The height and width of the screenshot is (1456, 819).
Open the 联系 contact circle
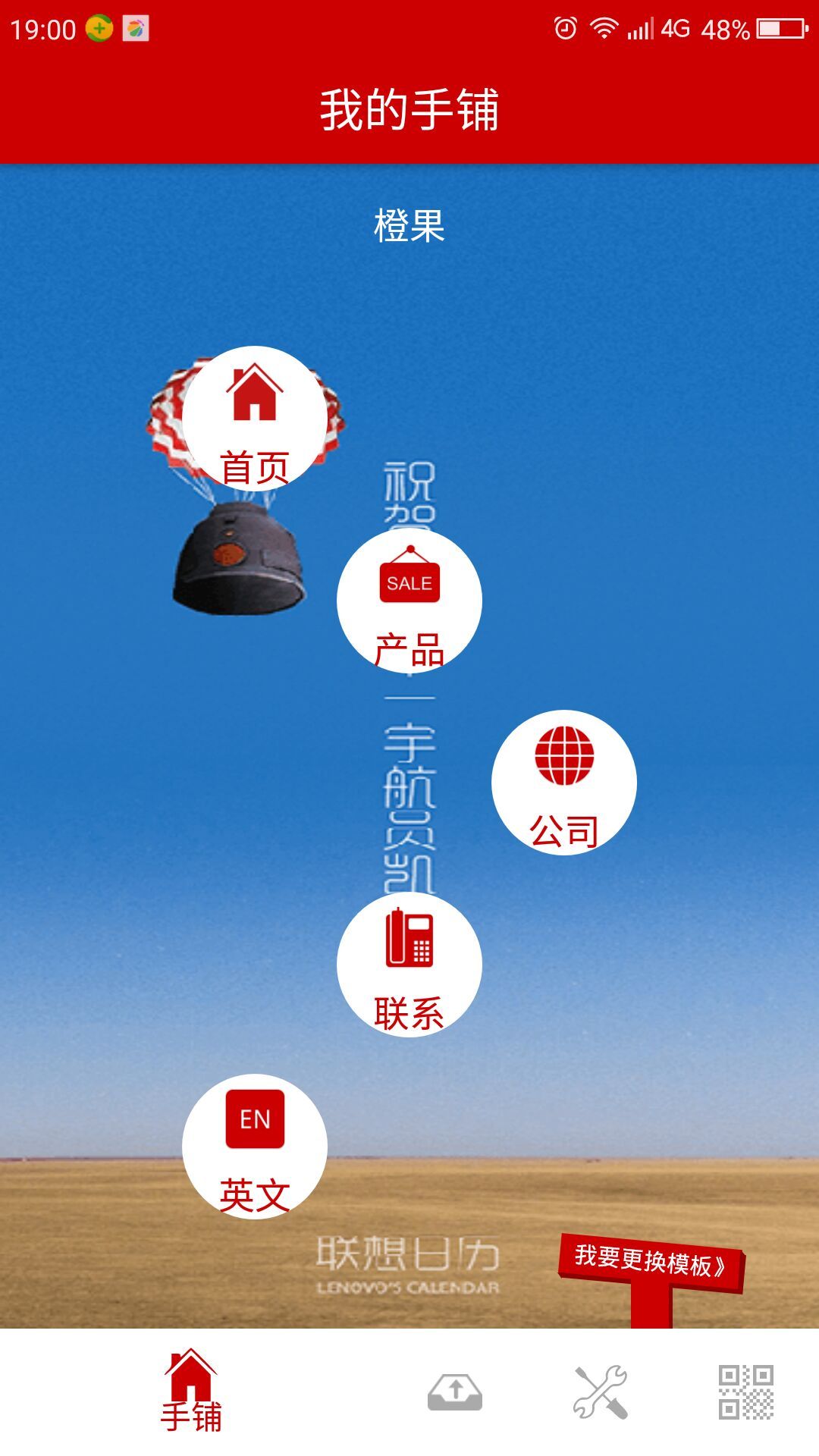pos(409,965)
